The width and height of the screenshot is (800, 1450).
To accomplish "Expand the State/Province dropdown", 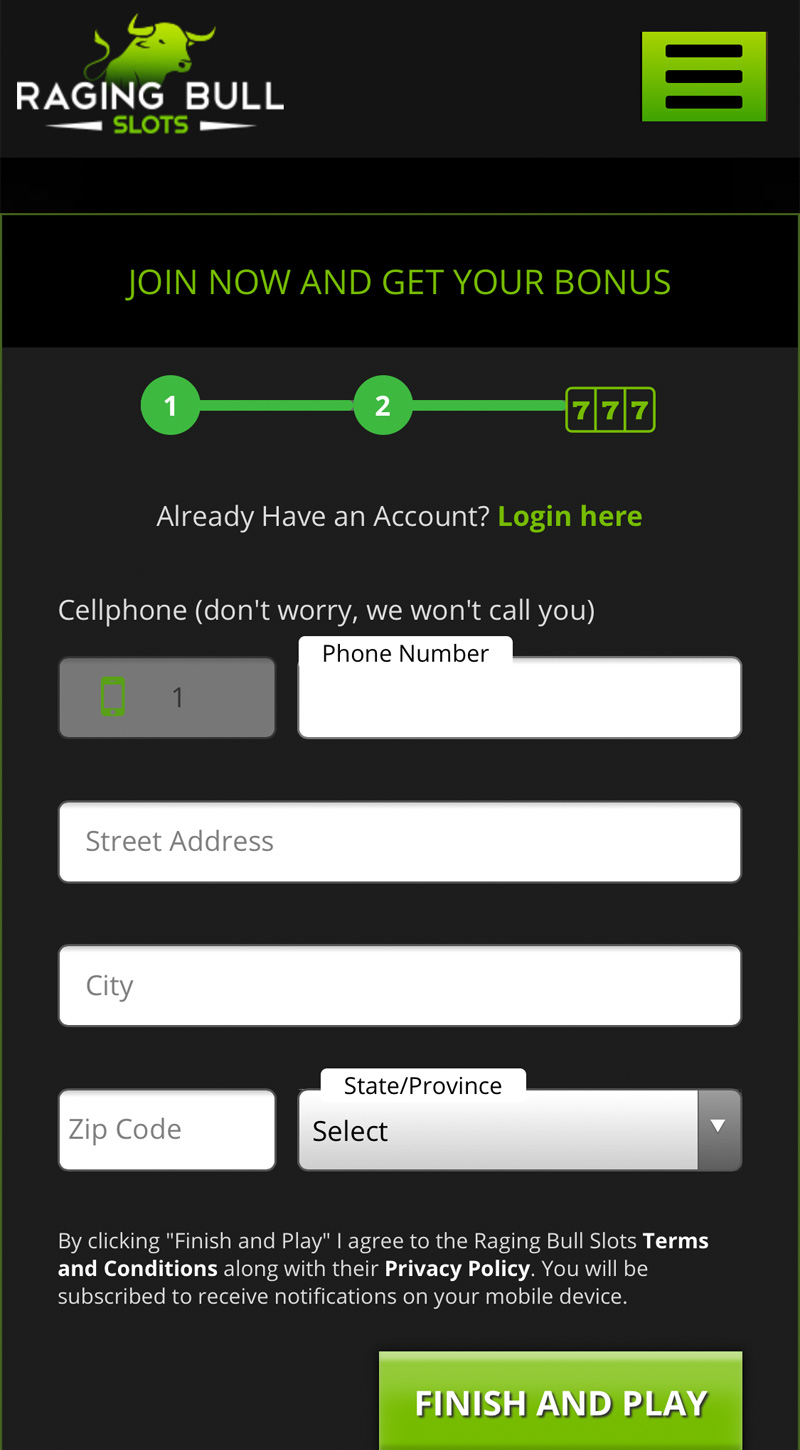I will [x=520, y=1130].
